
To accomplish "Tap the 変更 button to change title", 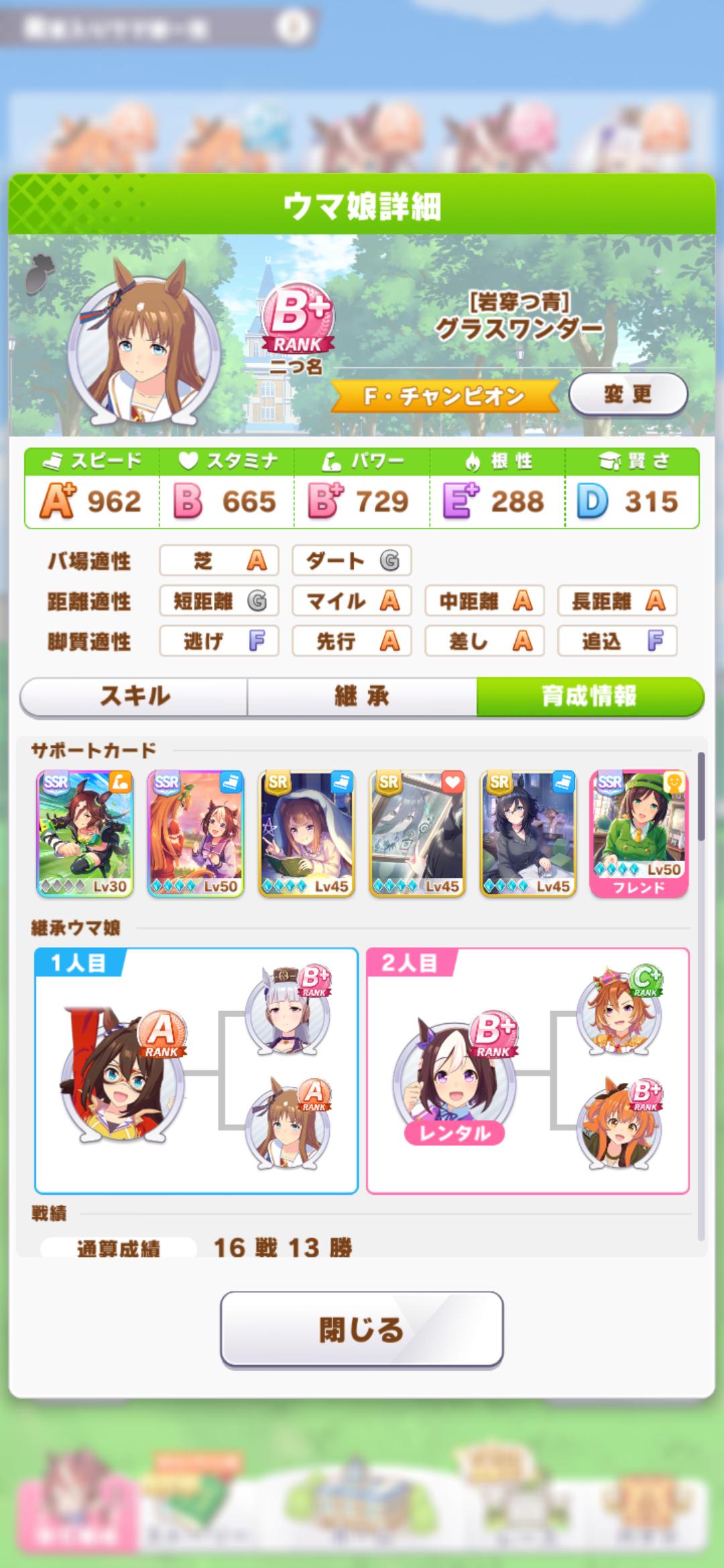I will (627, 395).
